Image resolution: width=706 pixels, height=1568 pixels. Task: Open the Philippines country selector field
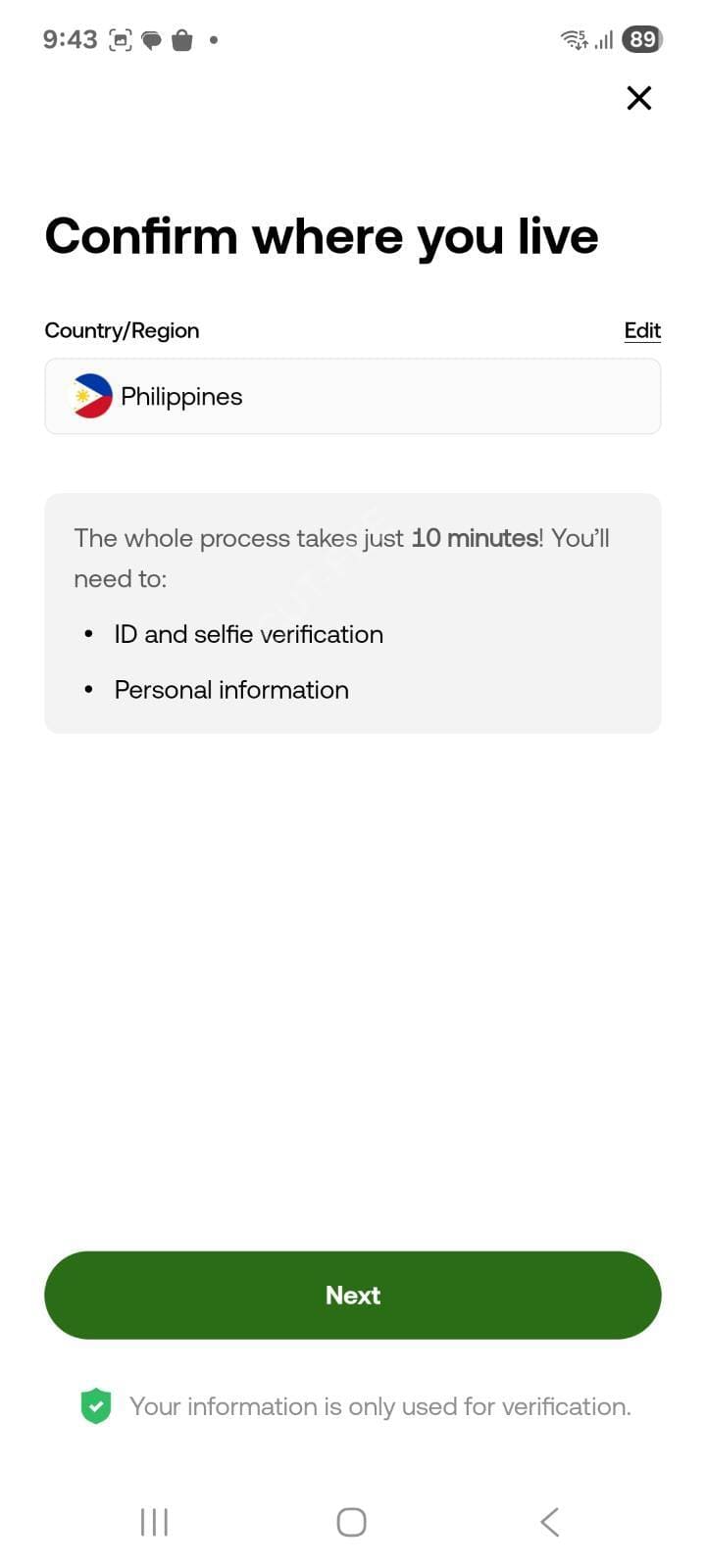pos(353,396)
